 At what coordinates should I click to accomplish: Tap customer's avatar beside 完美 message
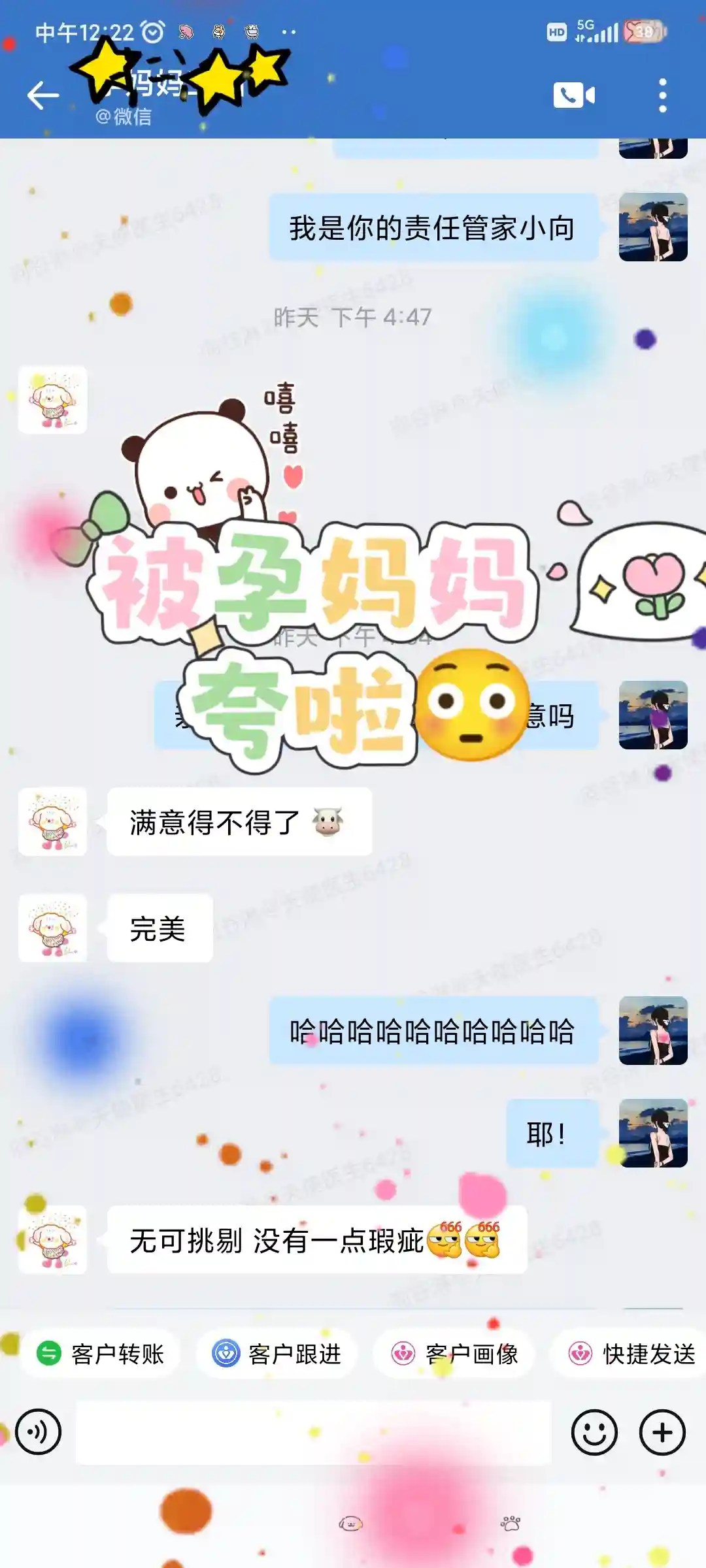(52, 928)
